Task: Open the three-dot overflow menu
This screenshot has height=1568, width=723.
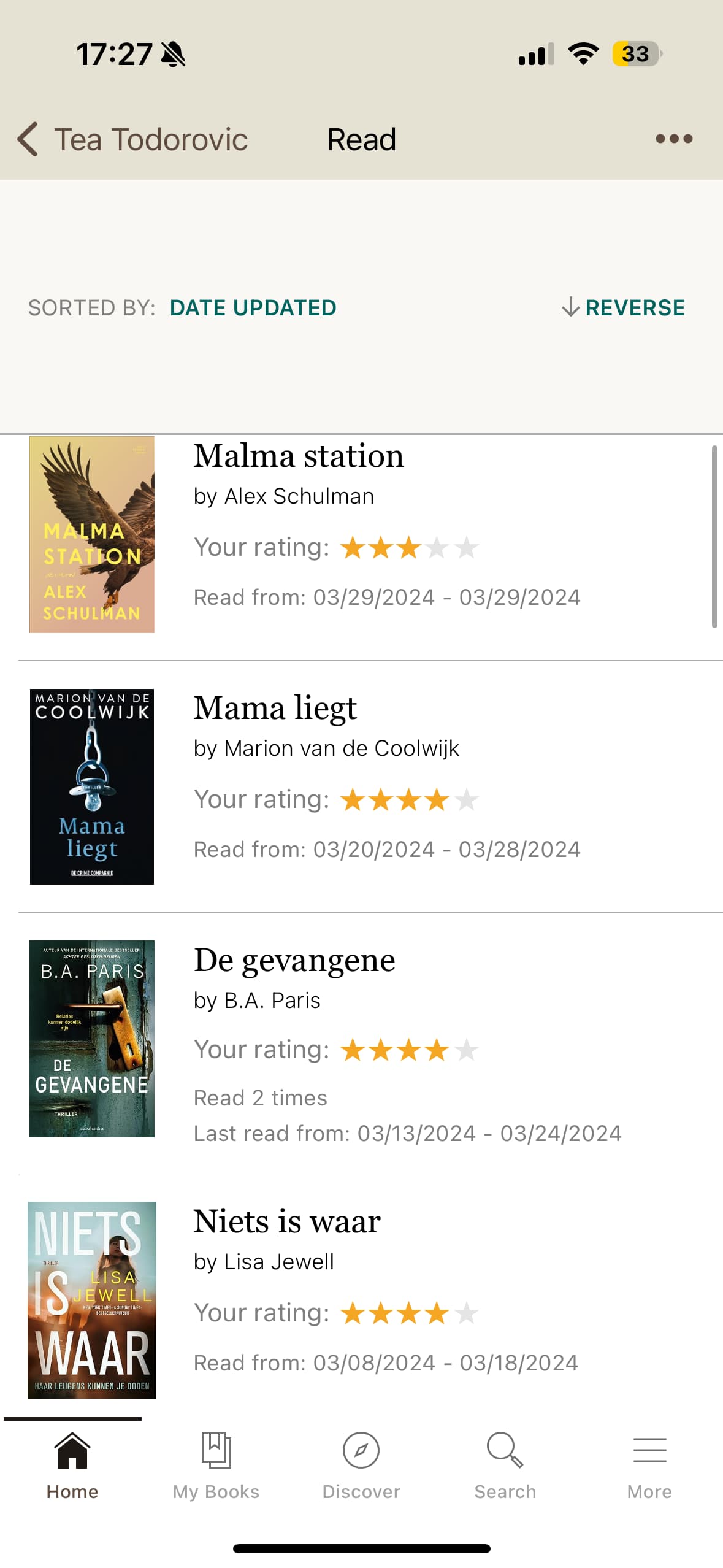Action: (673, 139)
